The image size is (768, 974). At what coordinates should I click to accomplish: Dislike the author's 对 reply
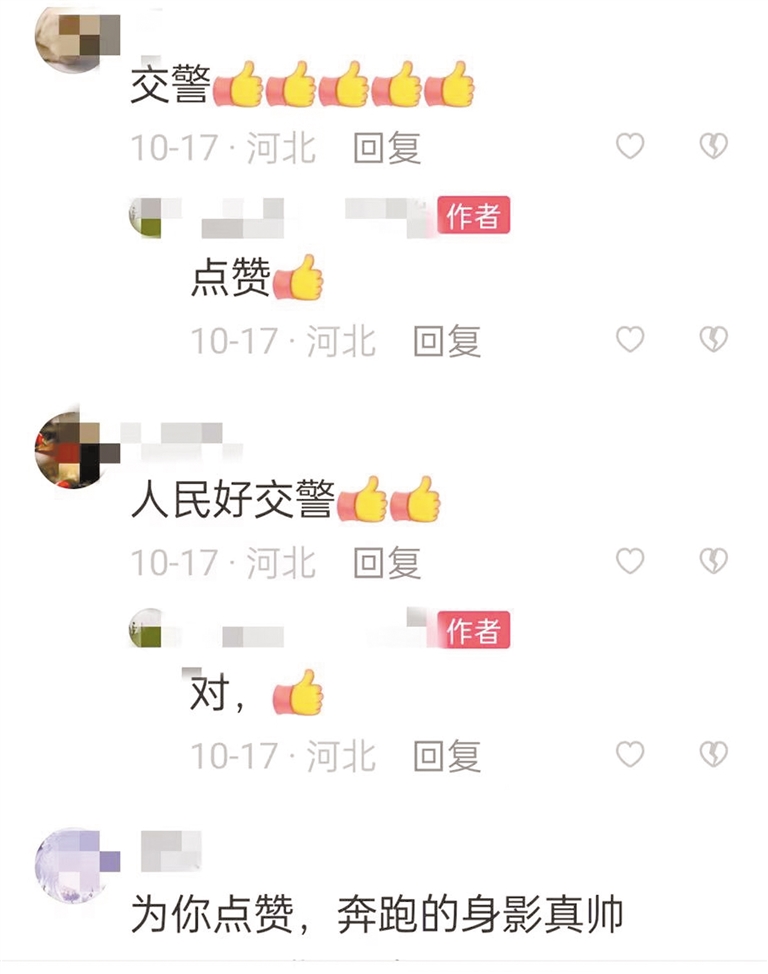coord(713,754)
